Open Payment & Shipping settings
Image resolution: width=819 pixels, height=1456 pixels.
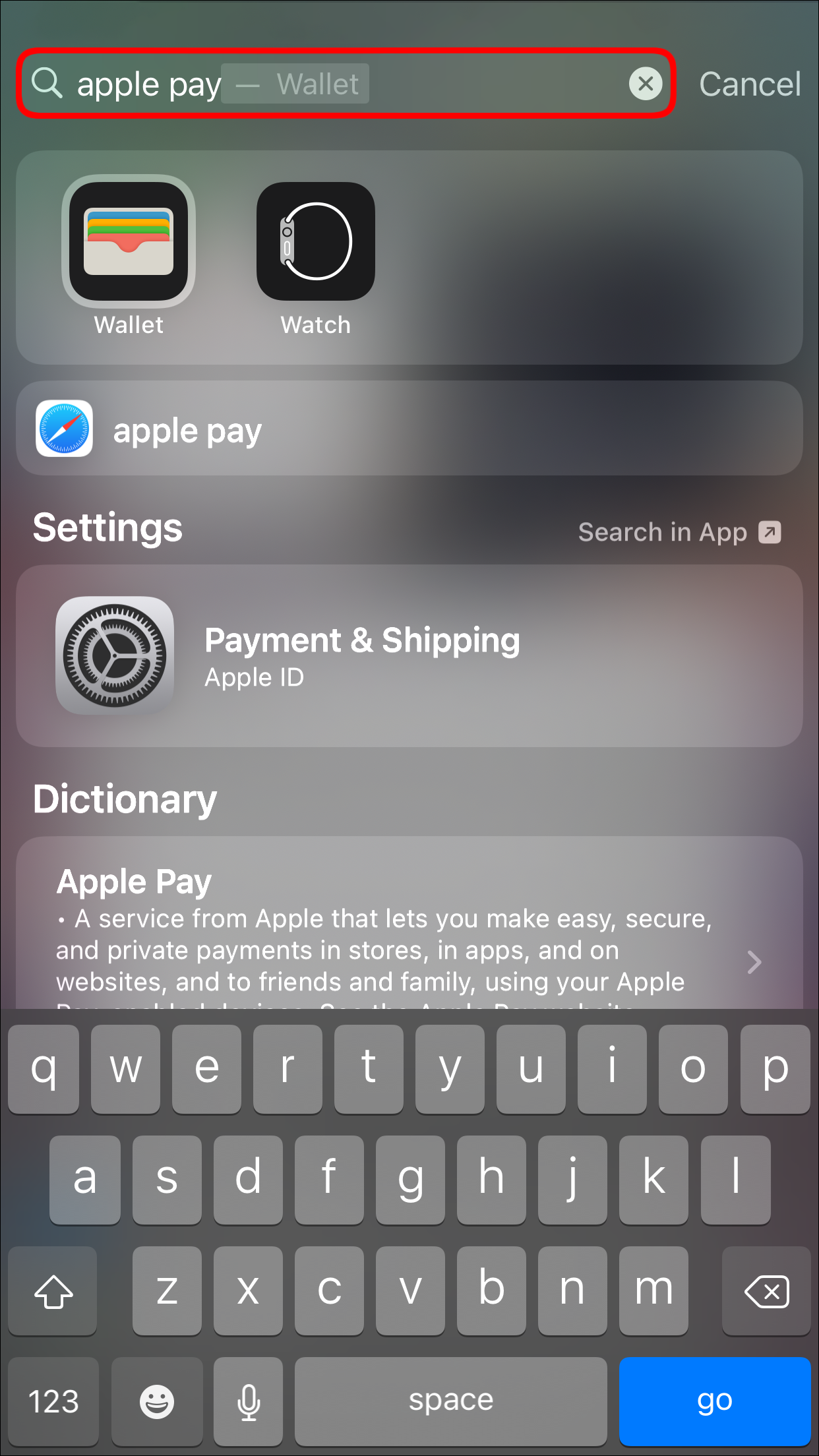tap(409, 655)
